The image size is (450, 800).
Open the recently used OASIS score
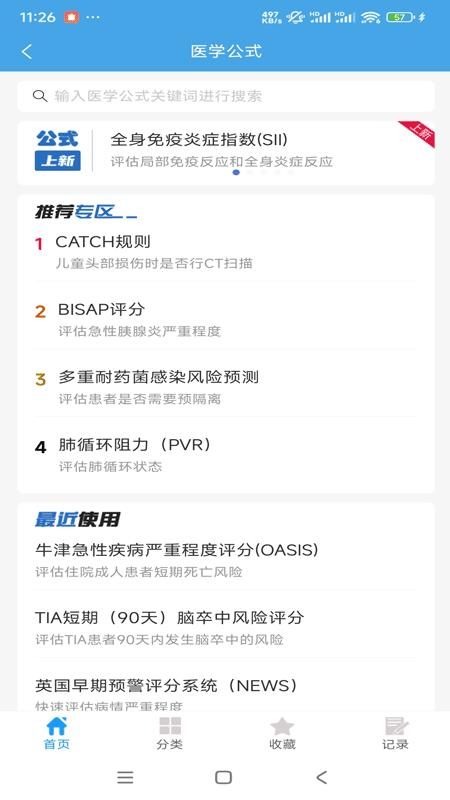[x=226, y=560]
